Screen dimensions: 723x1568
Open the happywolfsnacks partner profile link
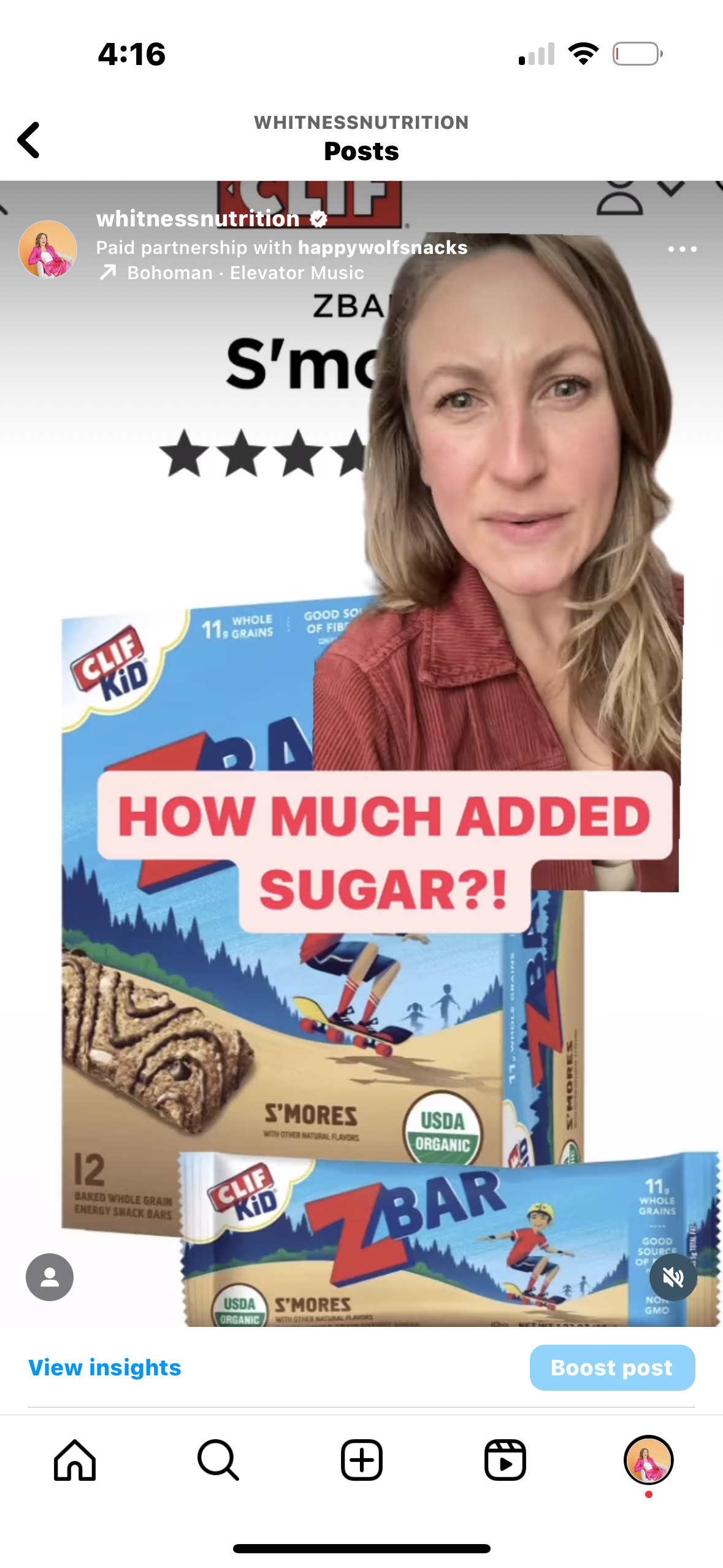(383, 247)
